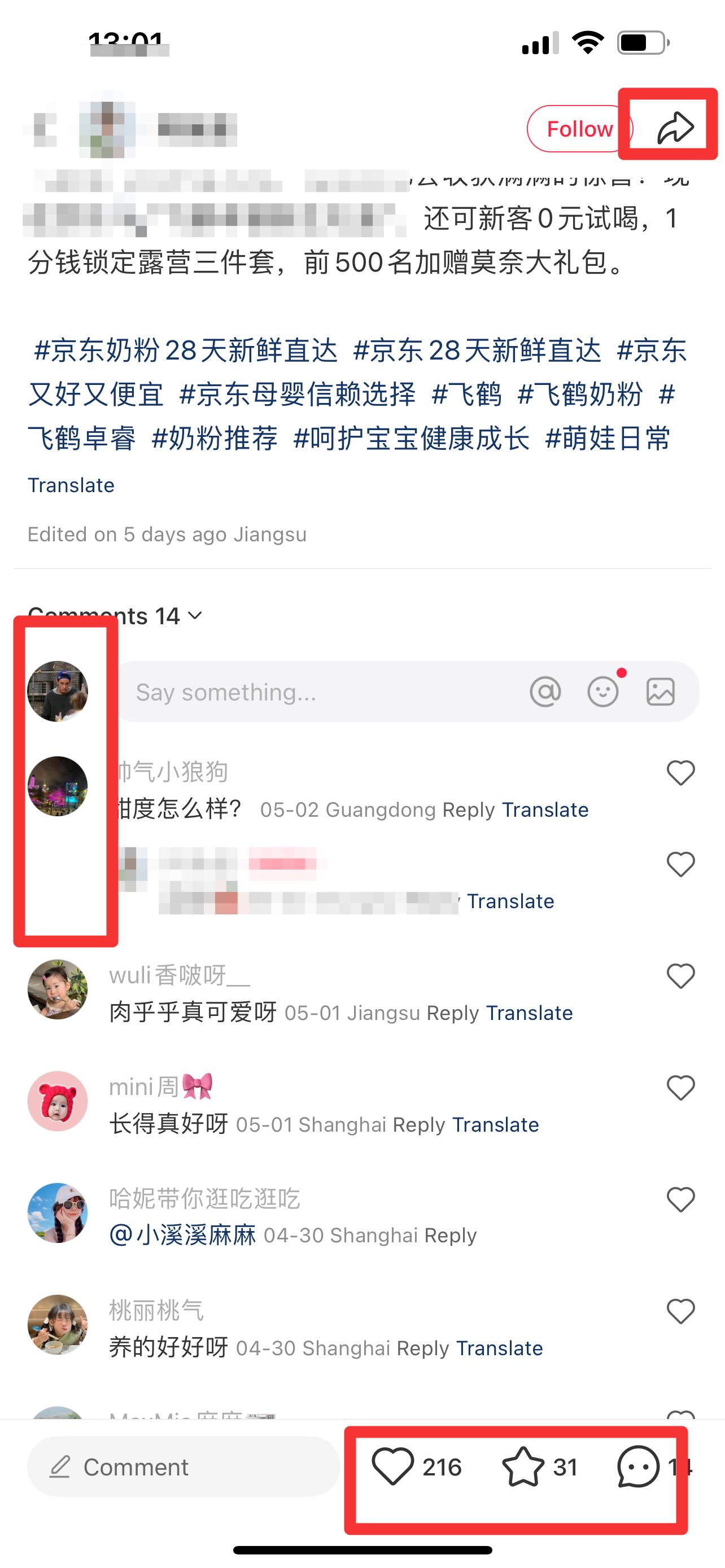The width and height of the screenshot is (725, 1568).
Task: Reply to 桃丽桃气's comment
Action: click(x=423, y=1348)
